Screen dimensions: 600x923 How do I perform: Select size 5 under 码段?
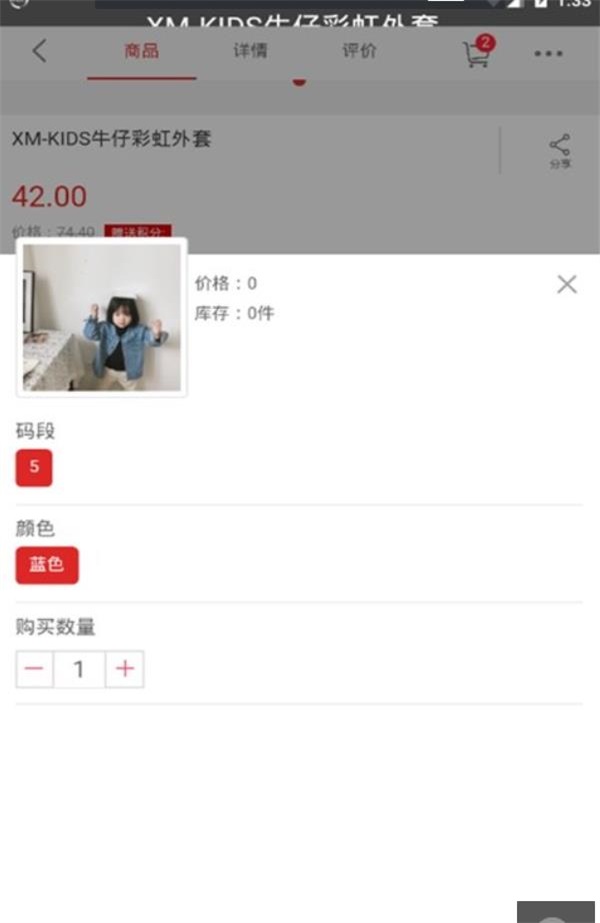click(34, 467)
